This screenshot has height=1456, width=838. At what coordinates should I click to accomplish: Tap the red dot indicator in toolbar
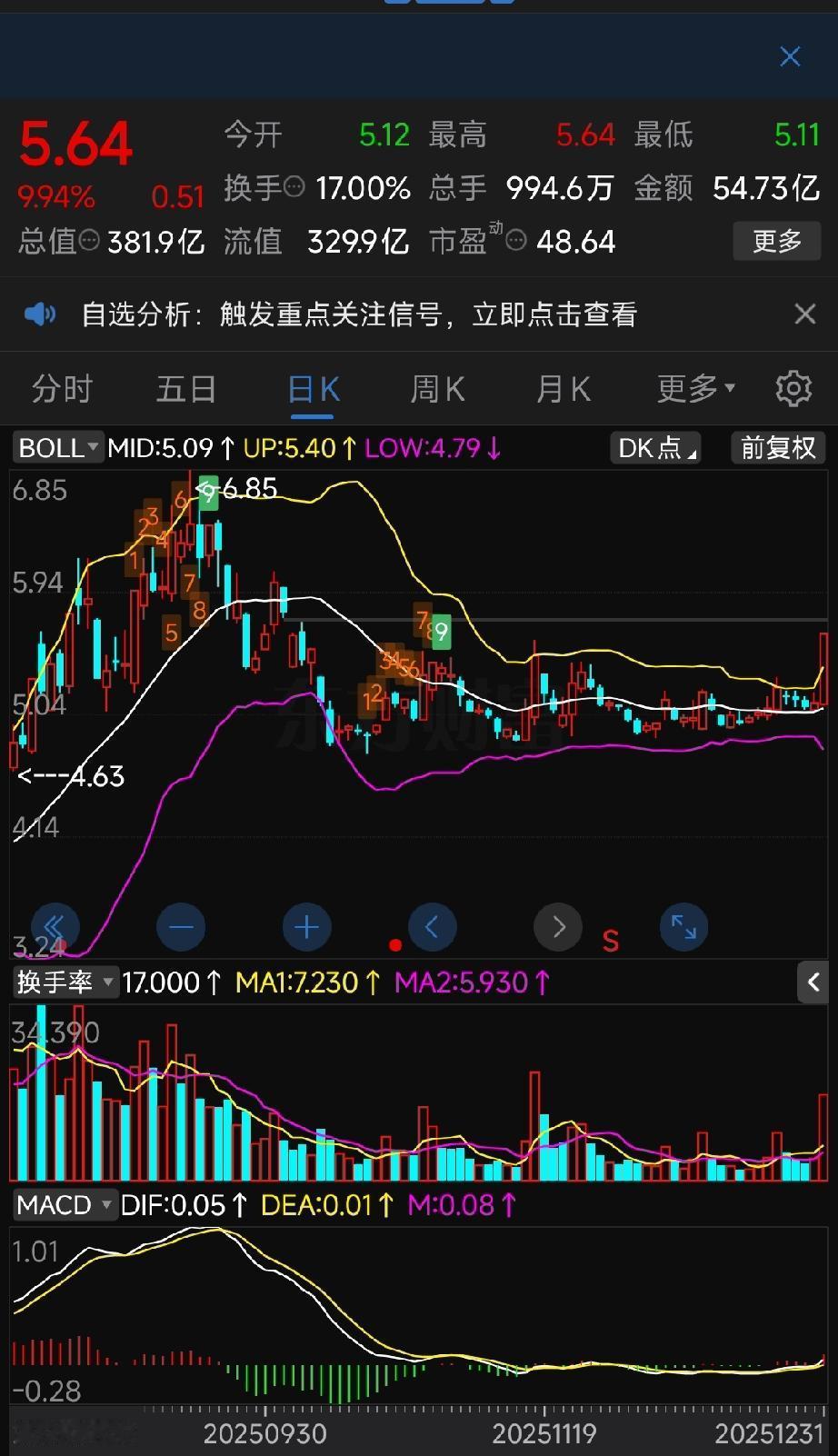click(x=395, y=944)
